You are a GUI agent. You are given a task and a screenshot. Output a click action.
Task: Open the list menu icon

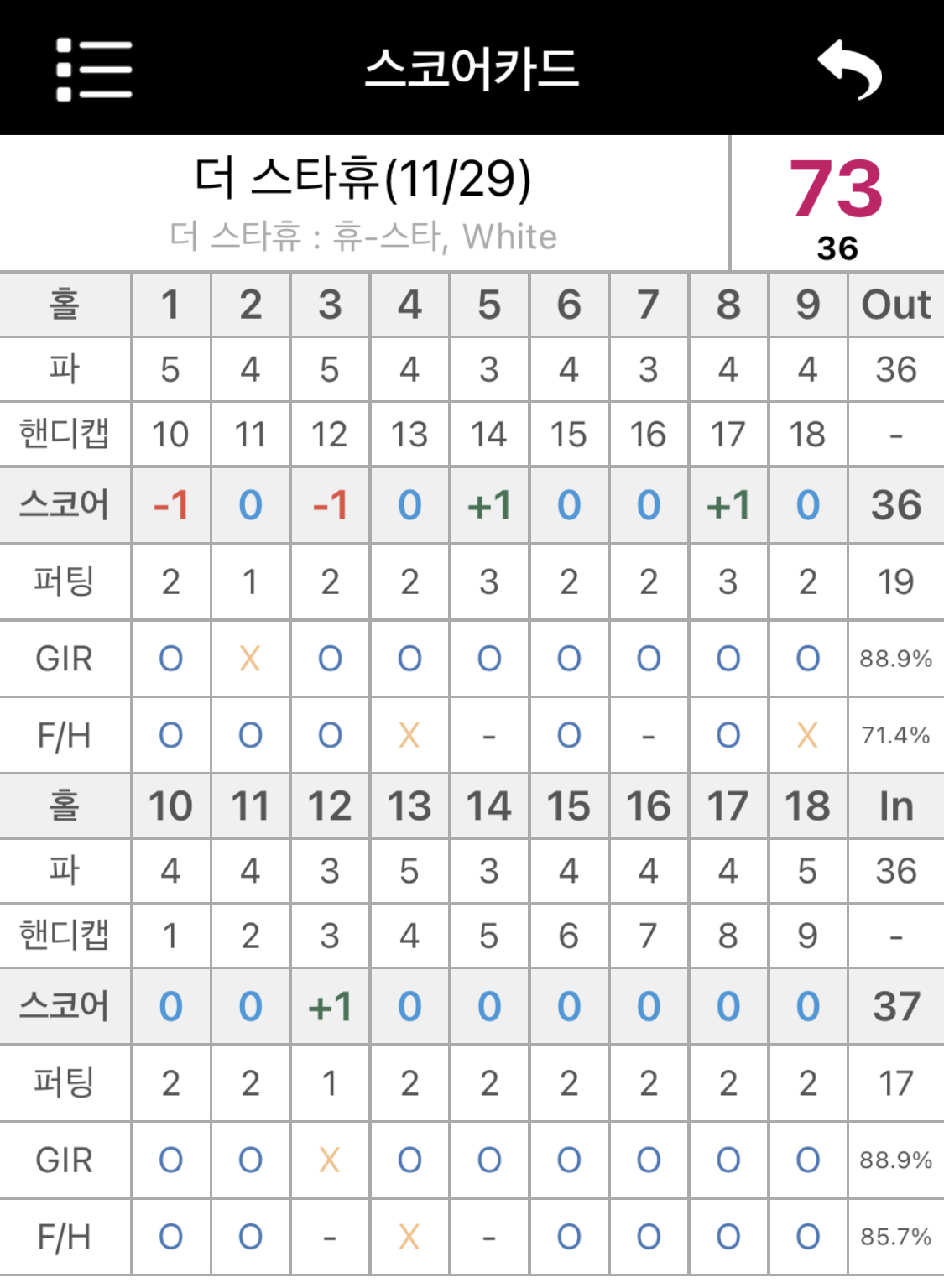[94, 70]
